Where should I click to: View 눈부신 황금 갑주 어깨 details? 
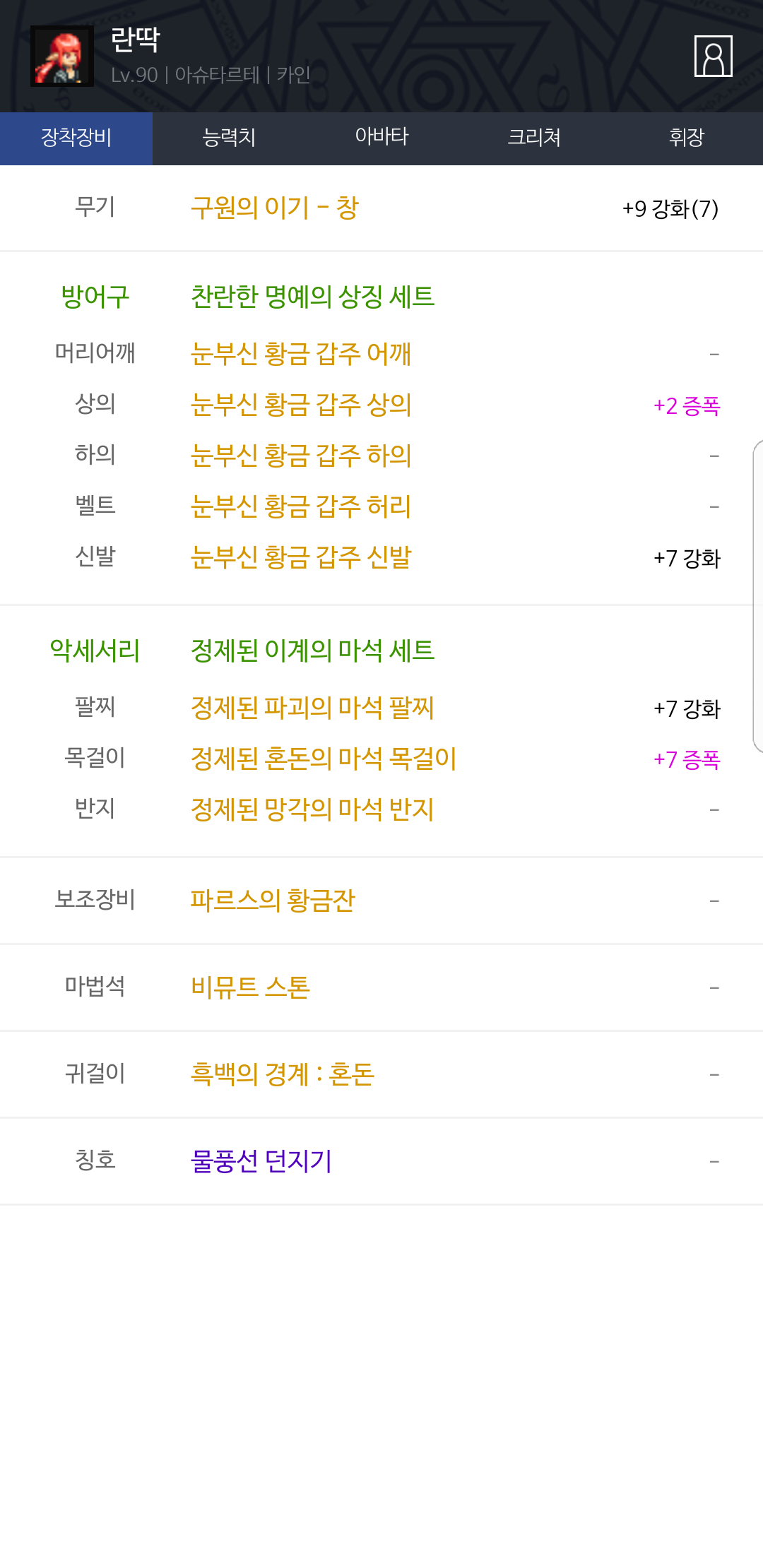point(301,354)
